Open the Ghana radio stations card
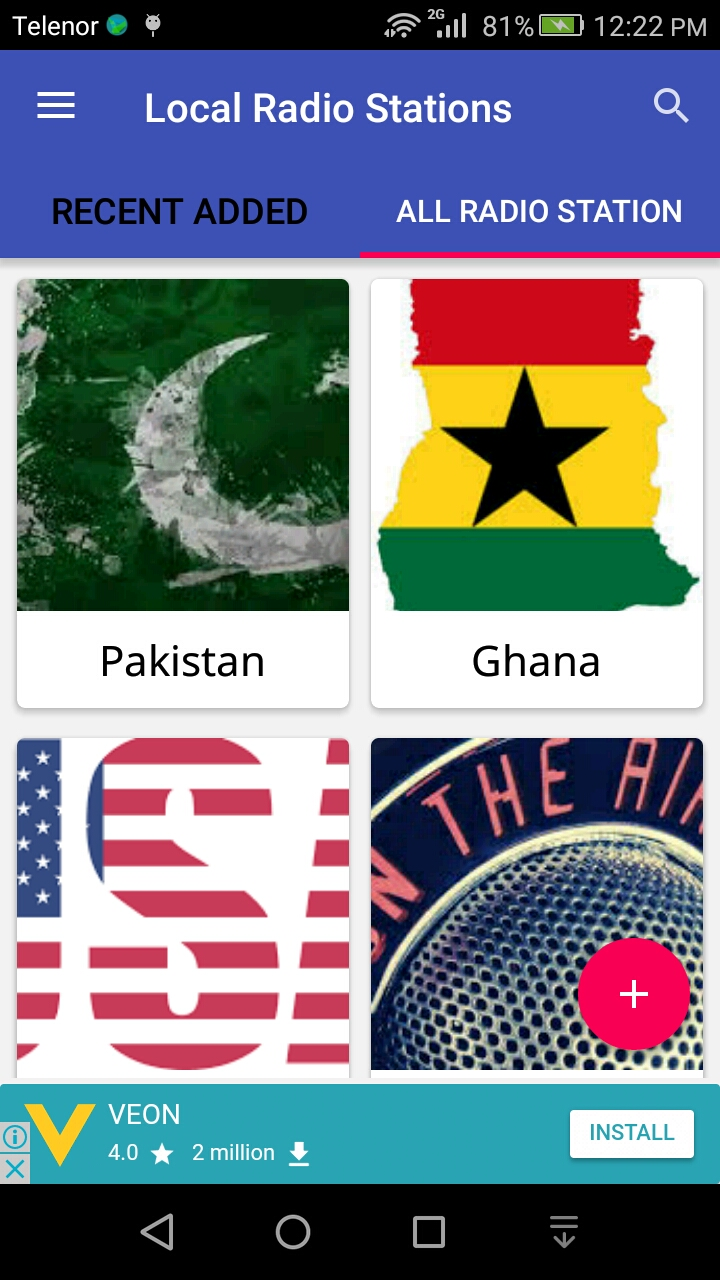The height and width of the screenshot is (1280, 720). click(x=537, y=492)
